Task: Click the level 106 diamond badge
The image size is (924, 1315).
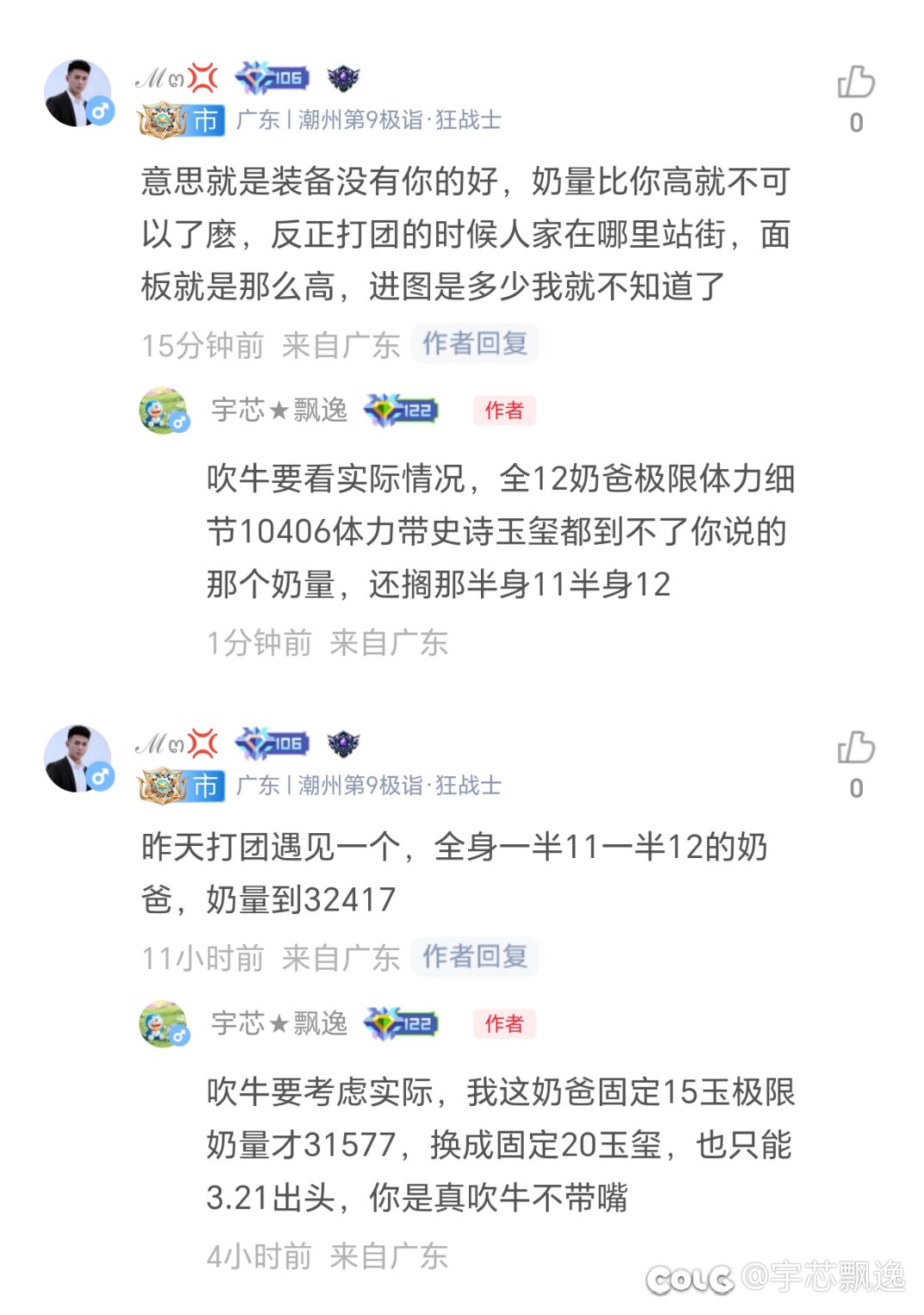Action: (271, 78)
